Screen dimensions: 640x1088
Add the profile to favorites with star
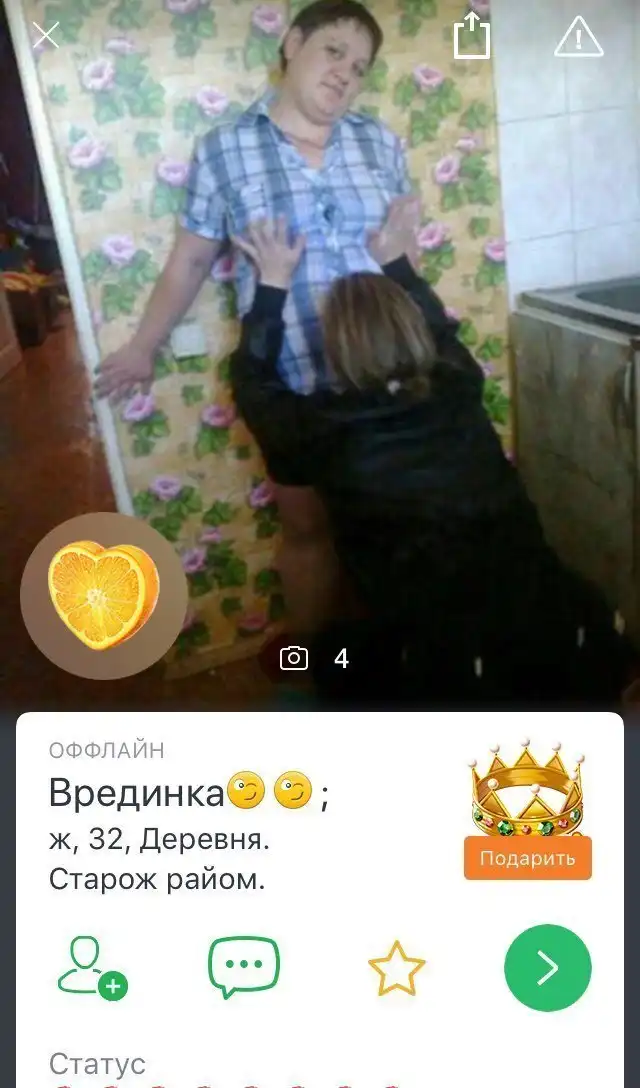397,967
